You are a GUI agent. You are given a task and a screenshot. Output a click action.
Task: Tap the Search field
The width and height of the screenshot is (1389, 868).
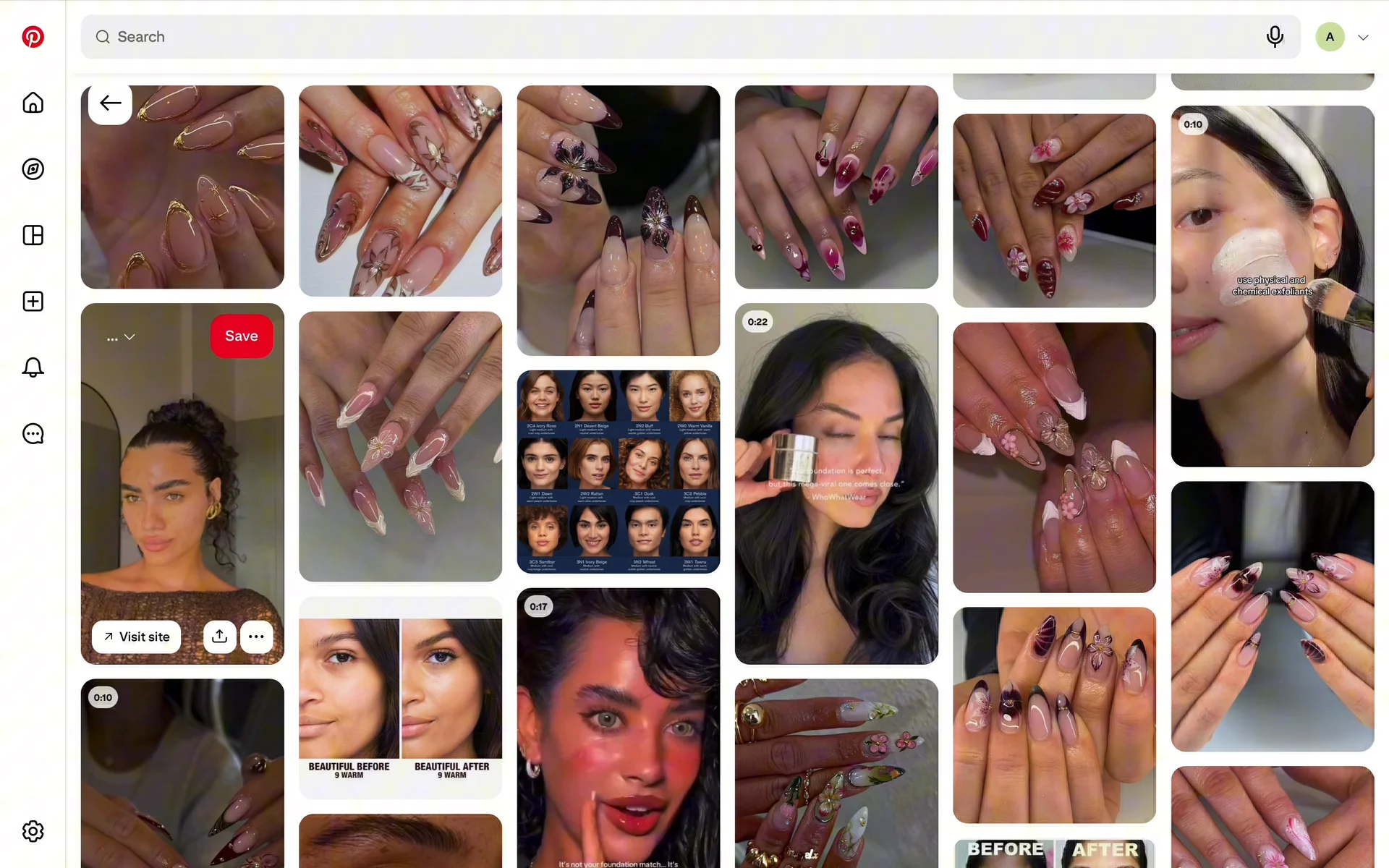click(x=651, y=37)
